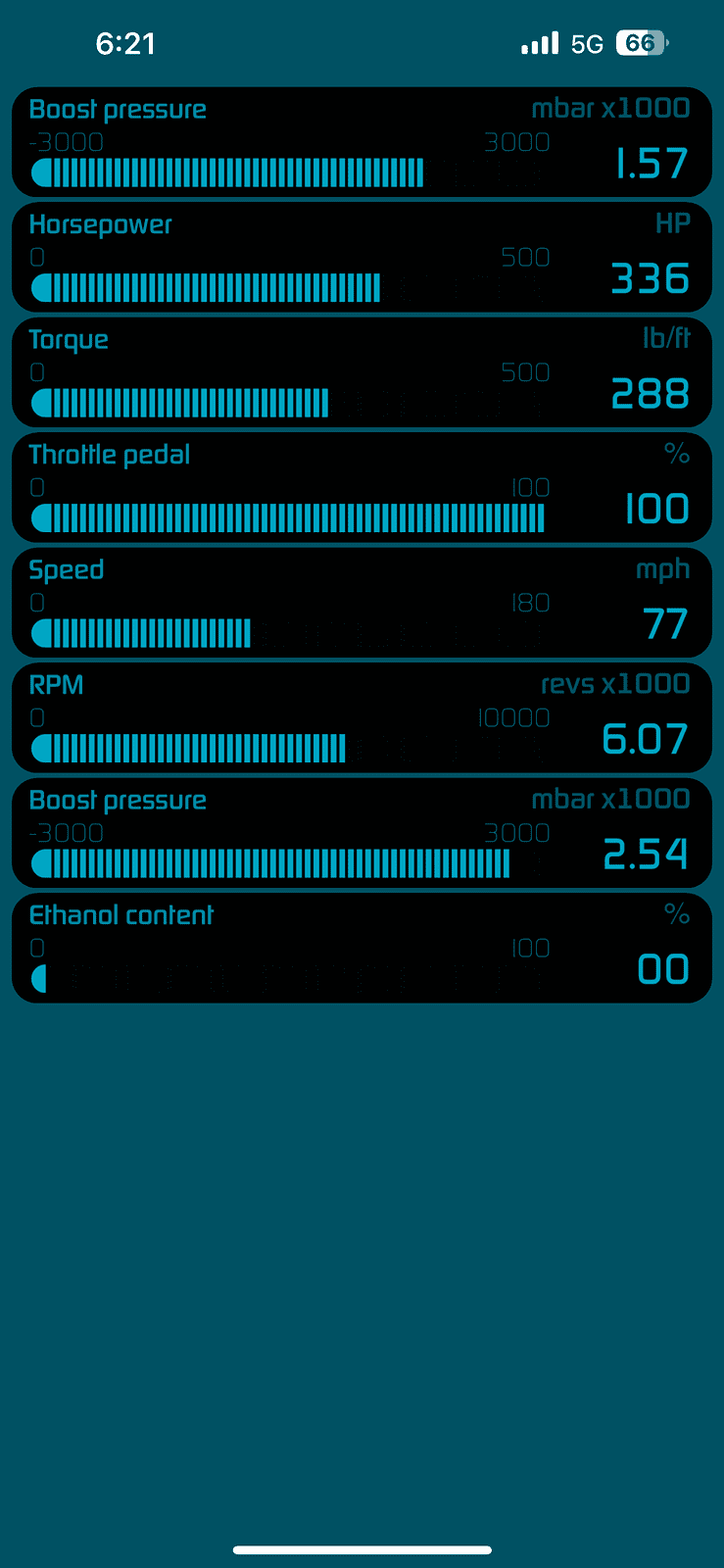
Task: Tap the Throttle pedal gauge card
Action: [362, 488]
